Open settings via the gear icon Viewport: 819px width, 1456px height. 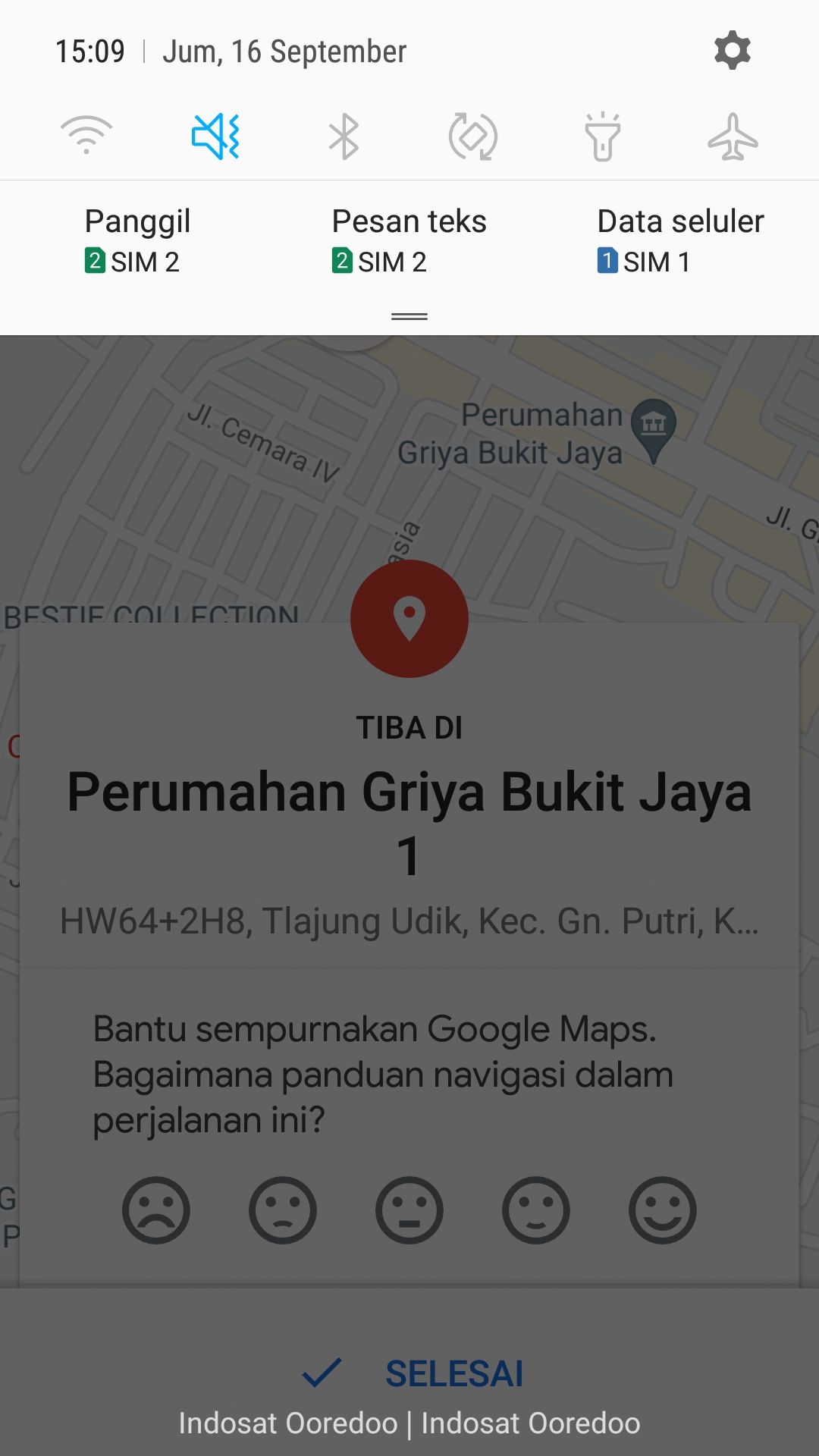(732, 51)
